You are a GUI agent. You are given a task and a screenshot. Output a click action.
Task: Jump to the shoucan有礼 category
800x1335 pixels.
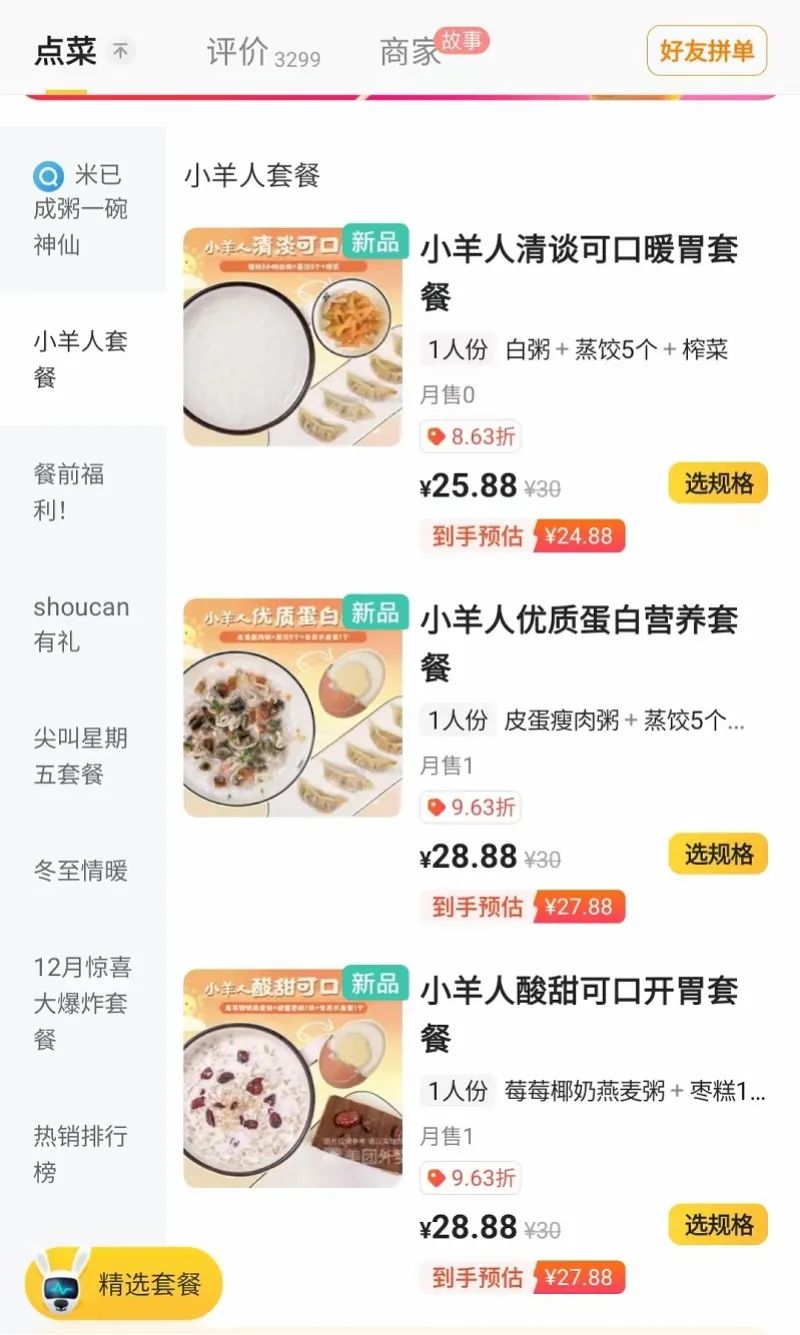81,624
